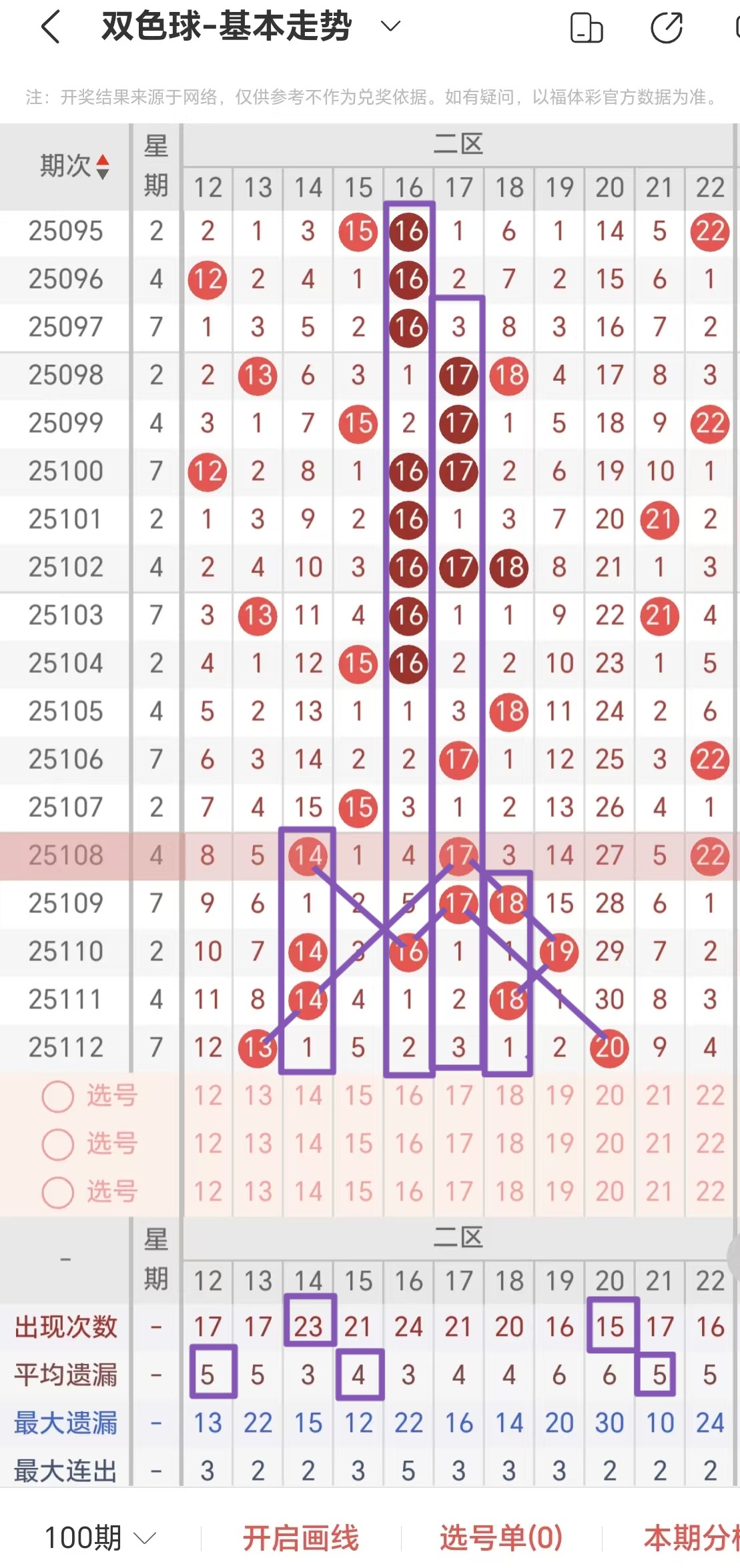Turn on line drawing with 开启画线
740x1568 pixels.
click(x=300, y=1538)
